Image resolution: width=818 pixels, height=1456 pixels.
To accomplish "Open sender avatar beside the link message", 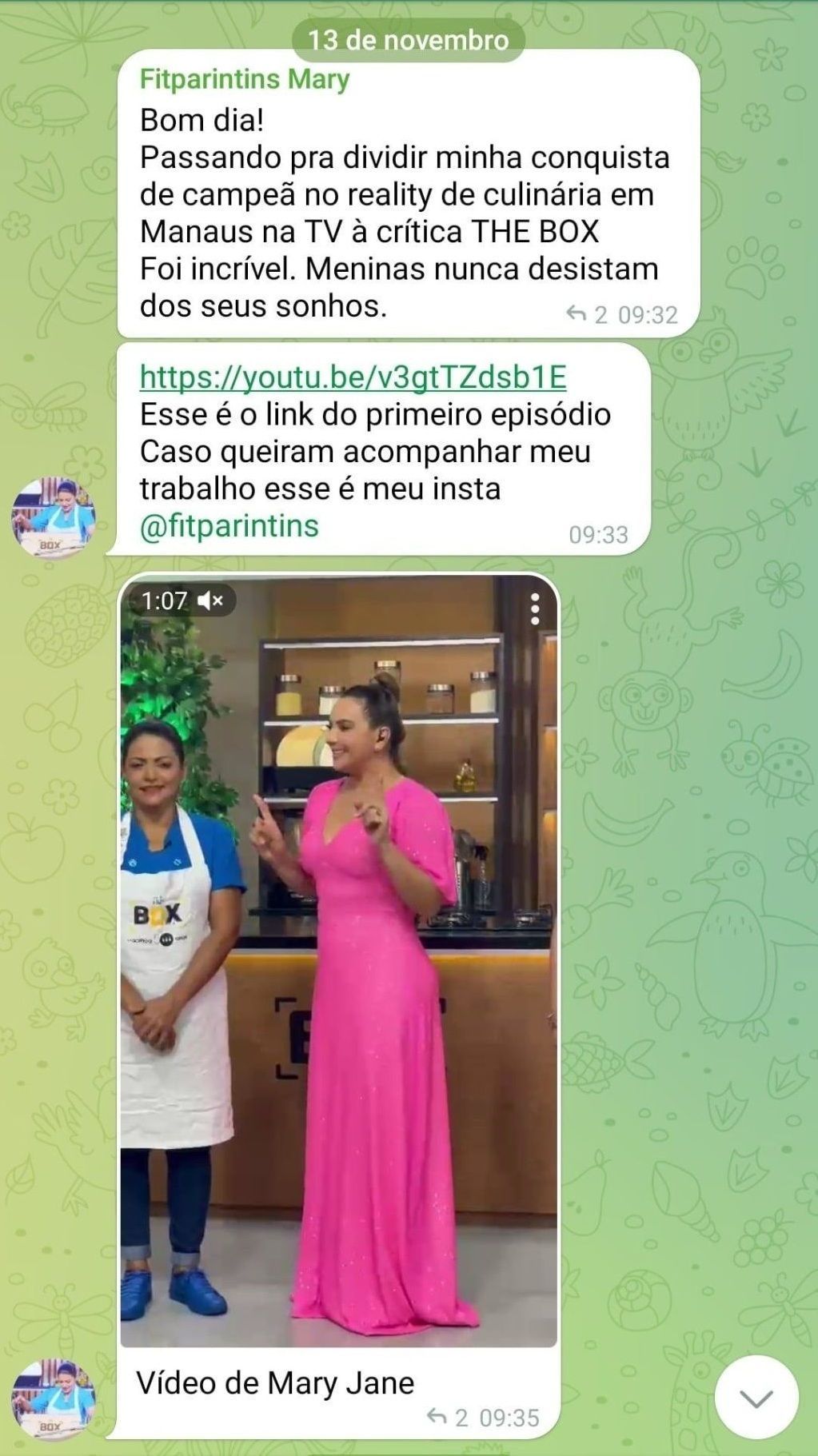I will point(54,517).
